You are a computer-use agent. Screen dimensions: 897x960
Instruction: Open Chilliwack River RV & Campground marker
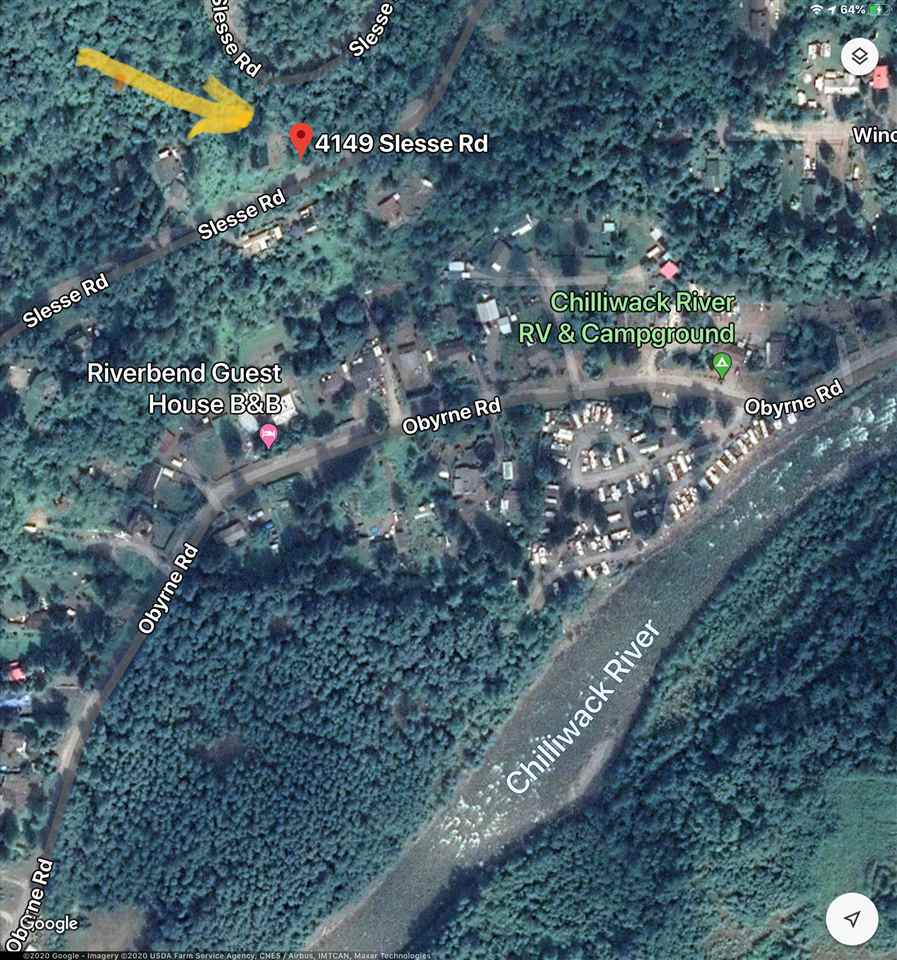click(x=720, y=364)
